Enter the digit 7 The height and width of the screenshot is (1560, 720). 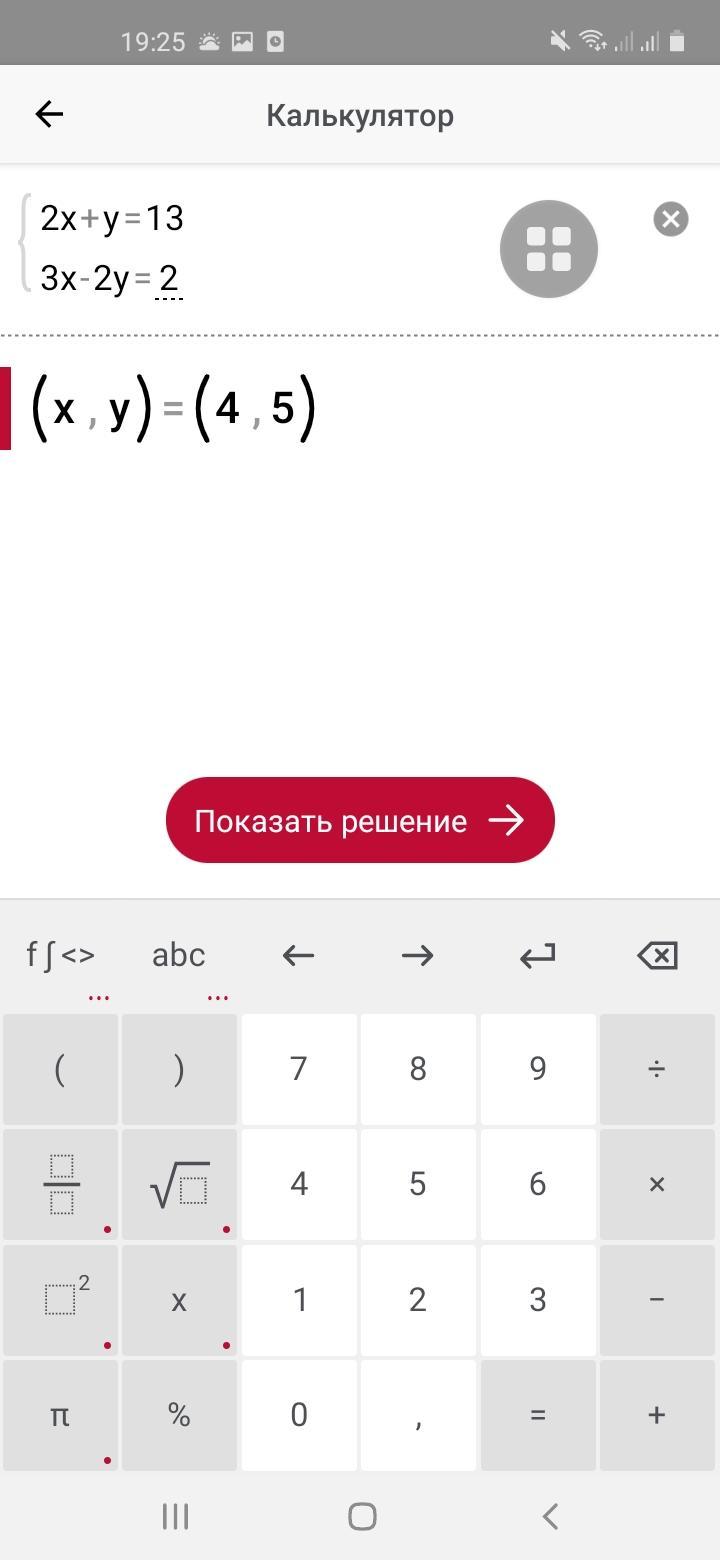click(298, 1069)
